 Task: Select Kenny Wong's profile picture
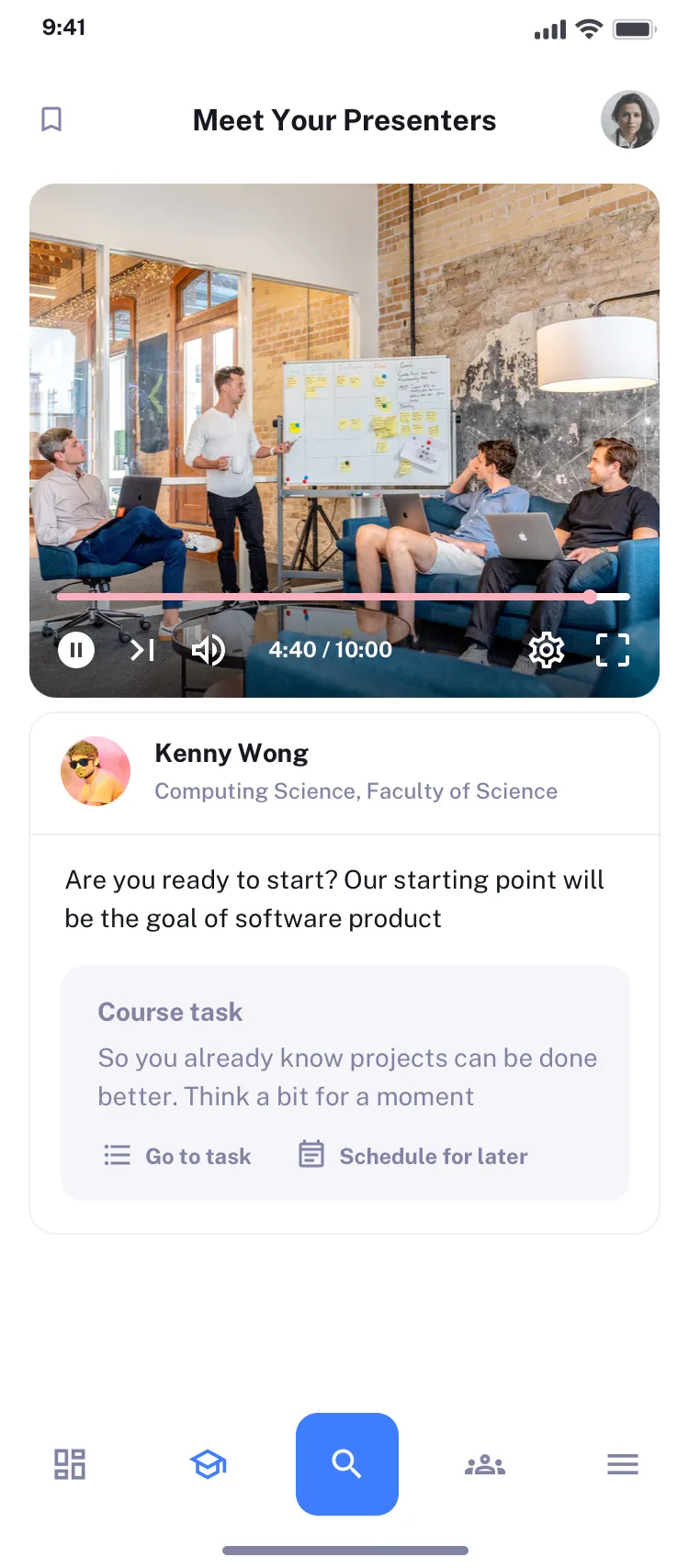pos(96,771)
